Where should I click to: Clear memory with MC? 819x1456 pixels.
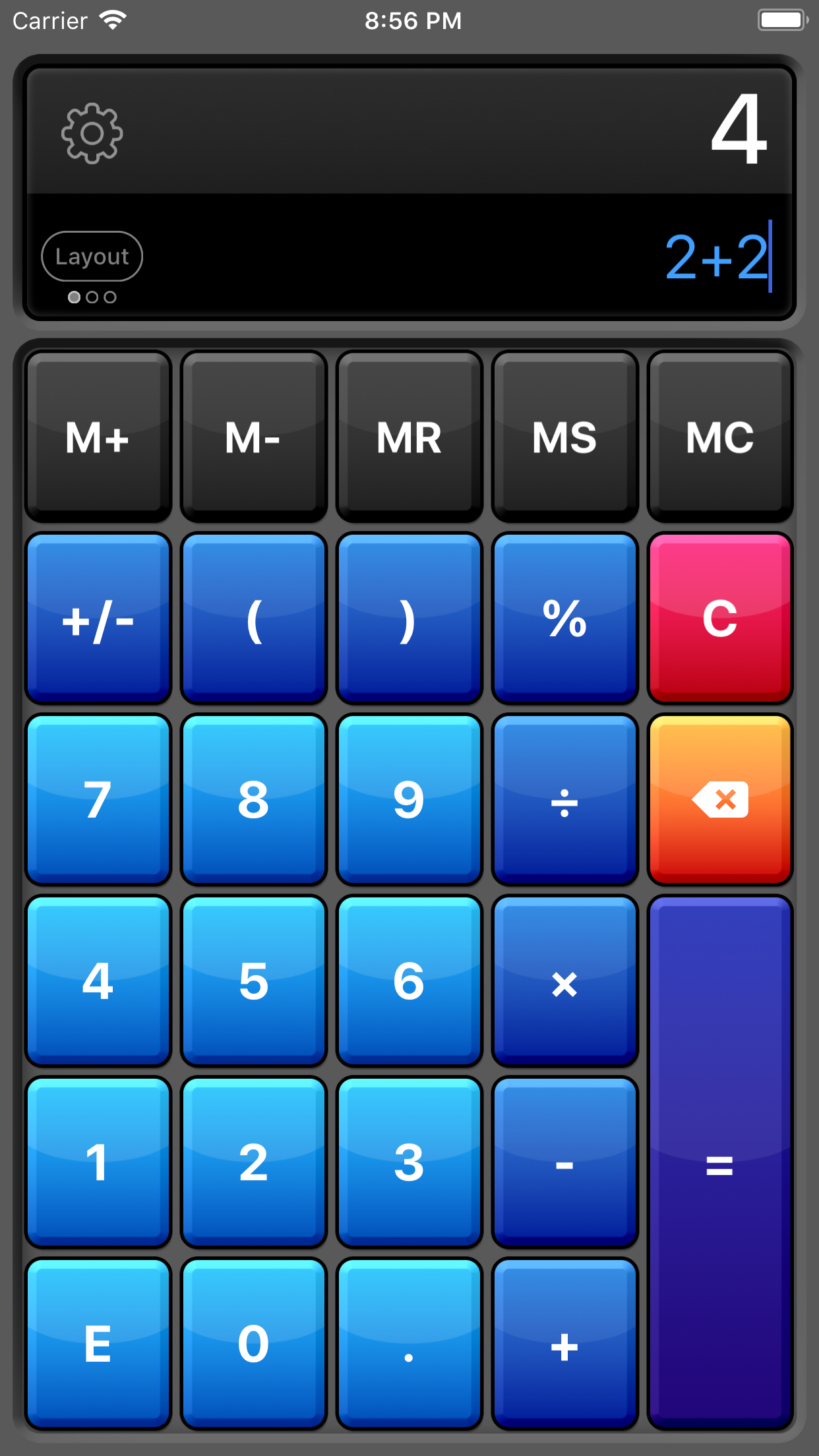point(720,437)
